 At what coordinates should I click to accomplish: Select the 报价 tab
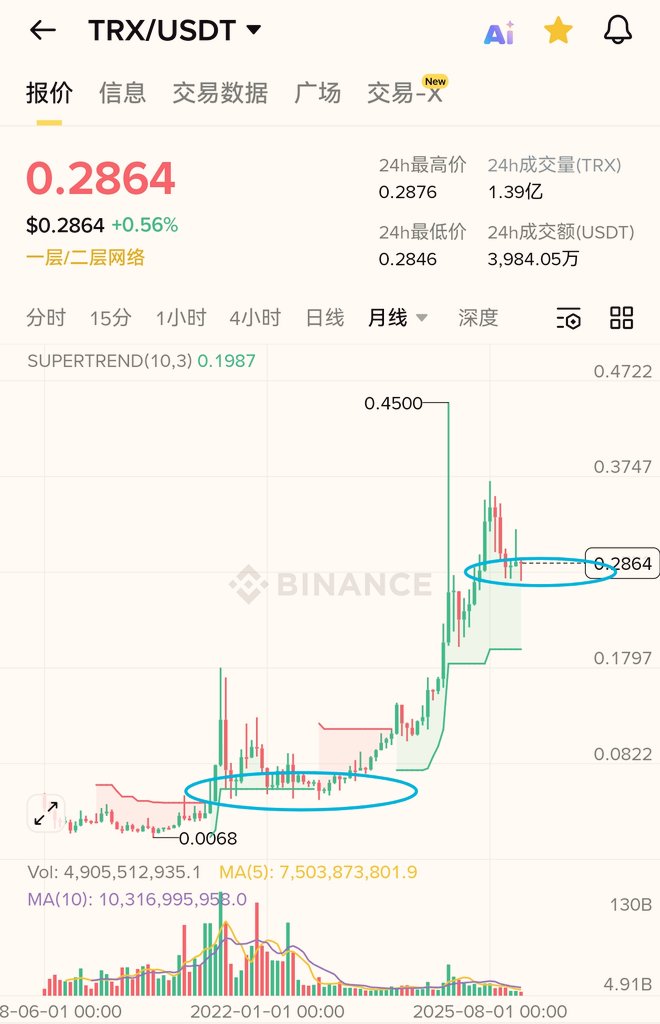pyautogui.click(x=49, y=93)
